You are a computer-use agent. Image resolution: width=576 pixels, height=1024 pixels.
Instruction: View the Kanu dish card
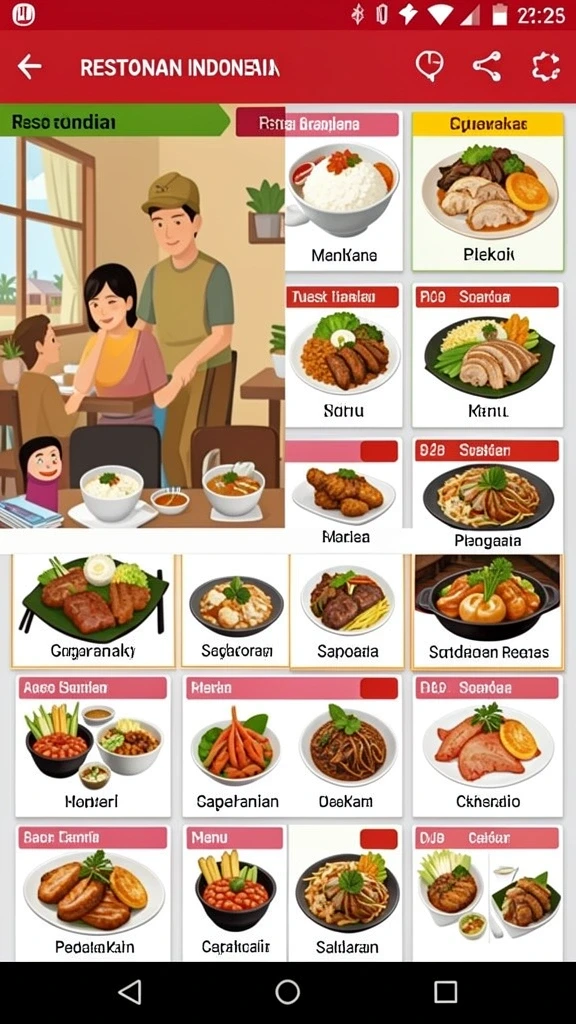click(x=488, y=356)
